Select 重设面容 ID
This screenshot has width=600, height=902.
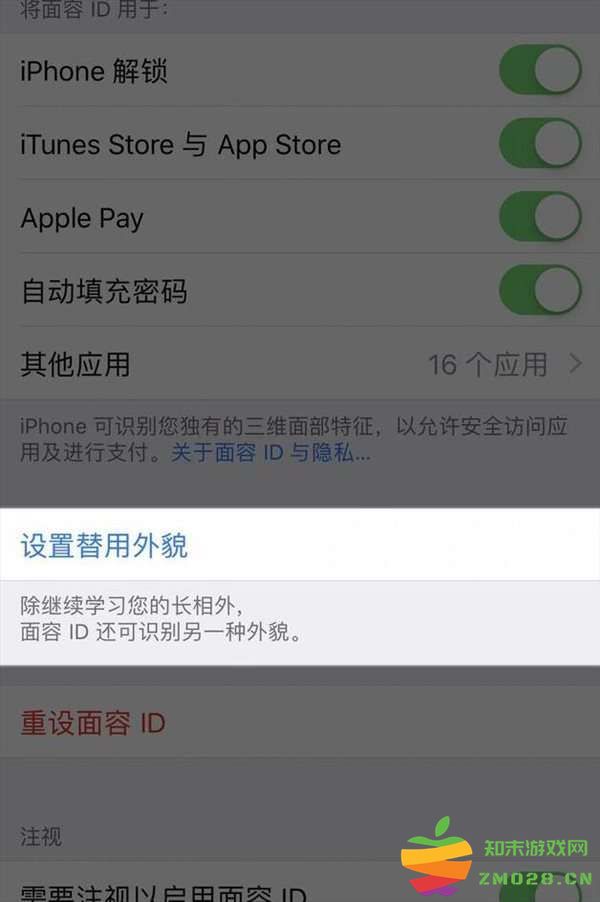coord(93,722)
